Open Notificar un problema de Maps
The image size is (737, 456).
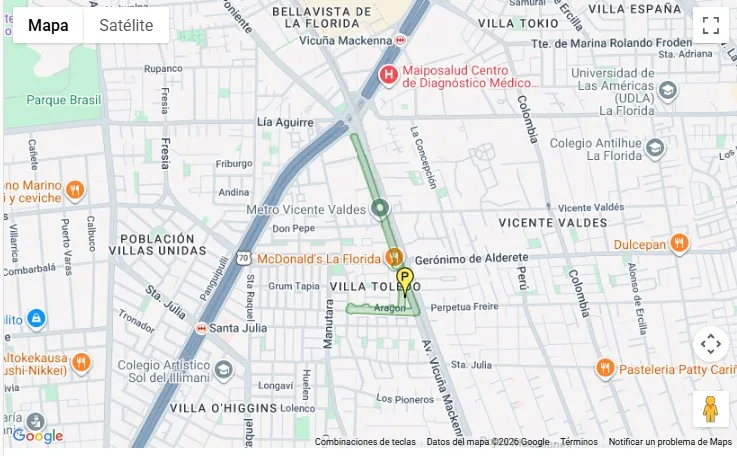(x=670, y=442)
